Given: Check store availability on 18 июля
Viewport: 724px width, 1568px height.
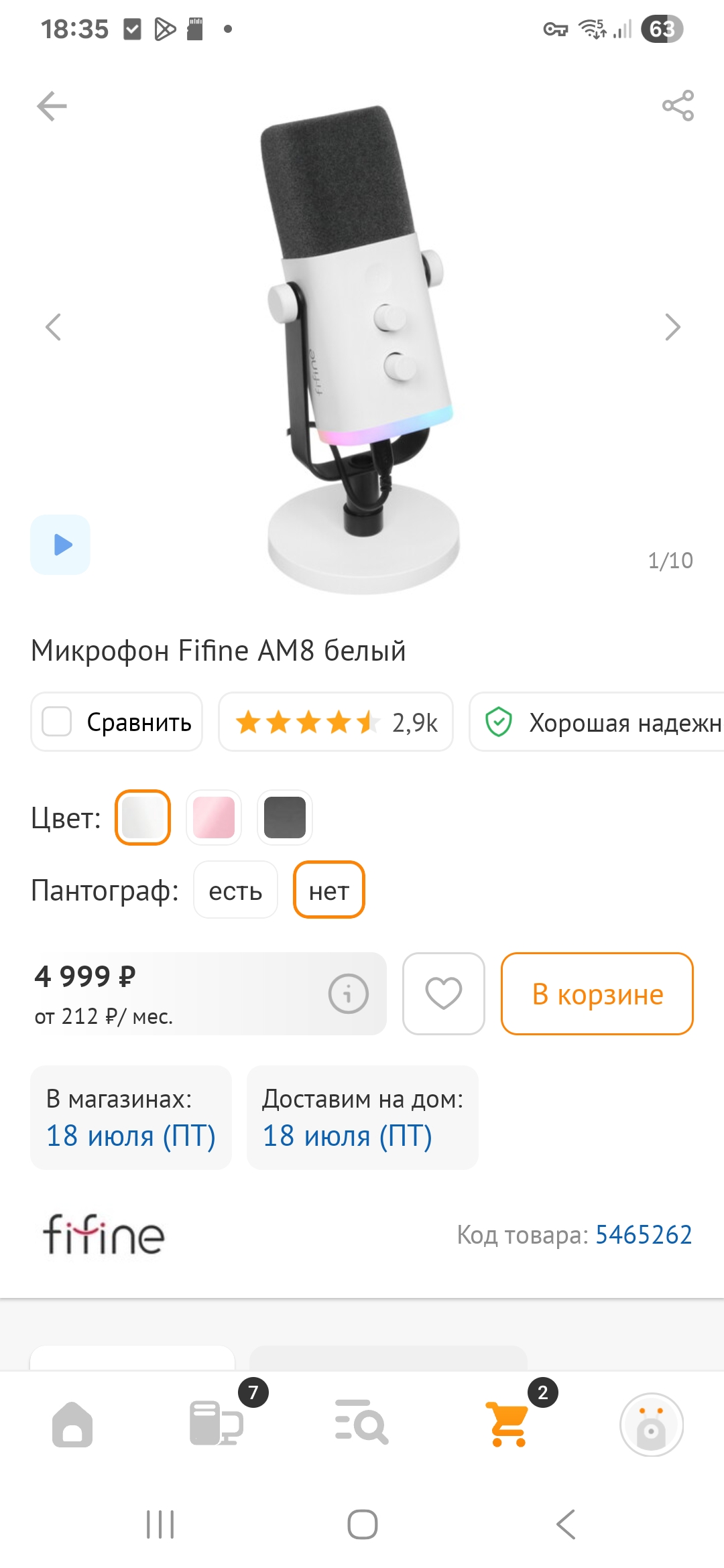Looking at the screenshot, I should coord(131,1118).
